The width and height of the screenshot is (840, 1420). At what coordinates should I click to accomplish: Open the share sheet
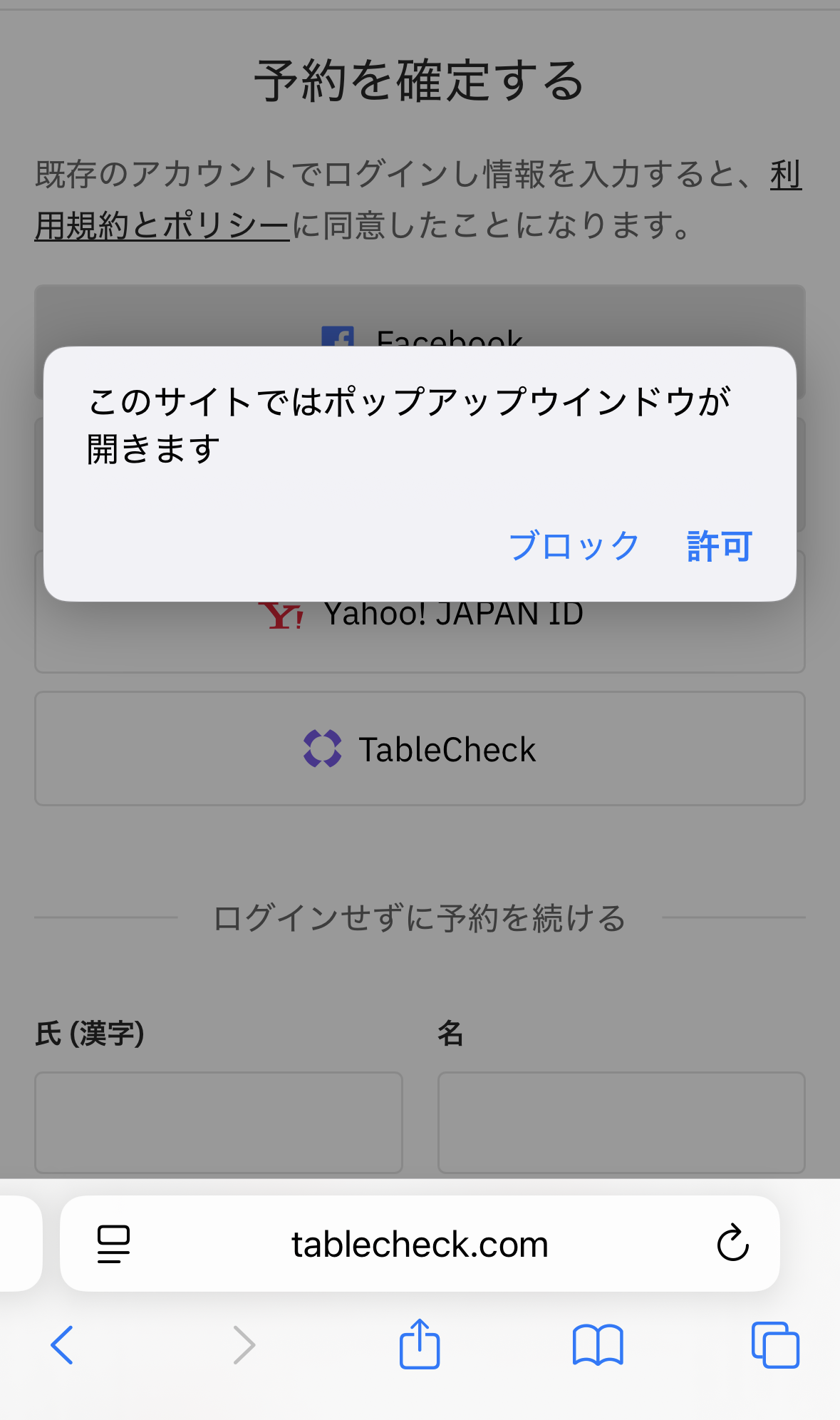[420, 1344]
